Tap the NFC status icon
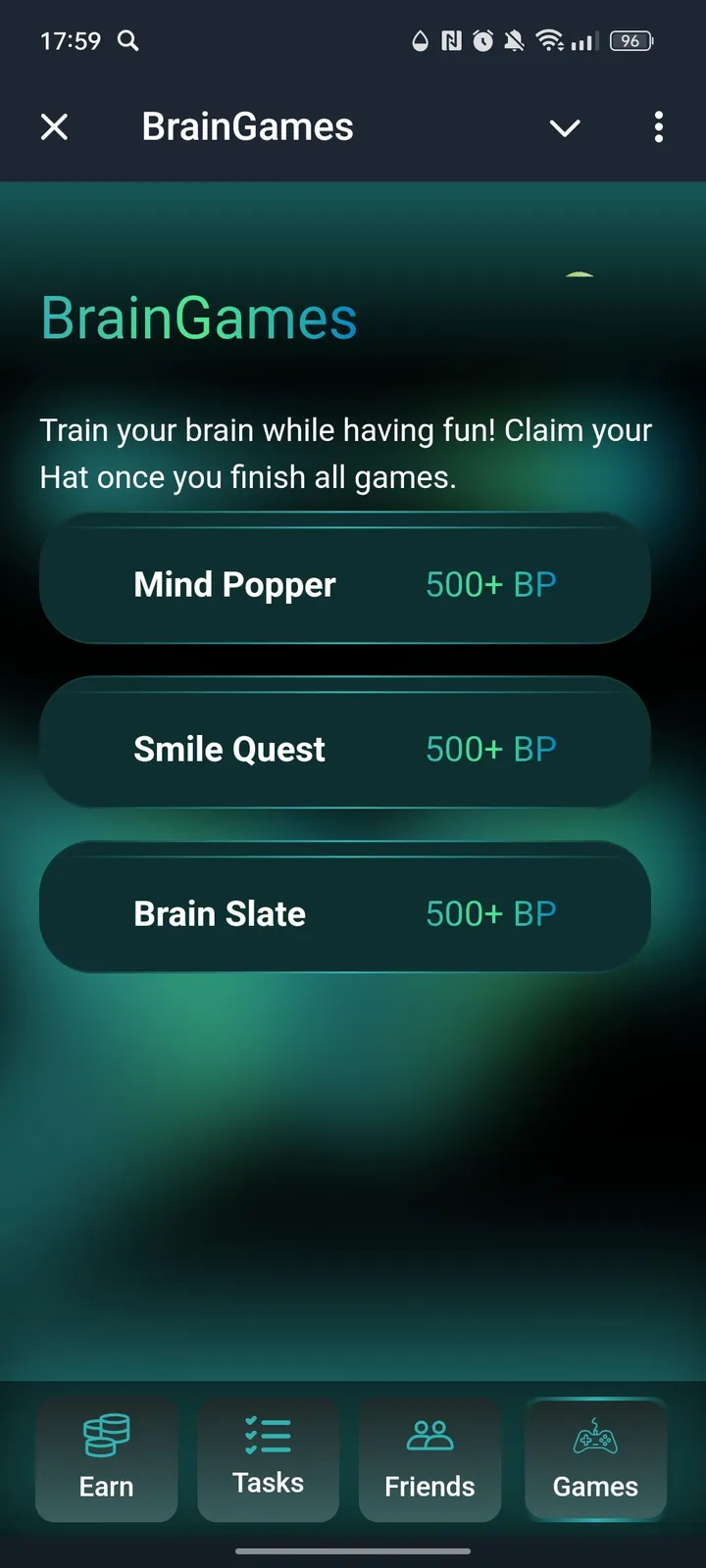The image size is (706, 1568). tap(451, 40)
